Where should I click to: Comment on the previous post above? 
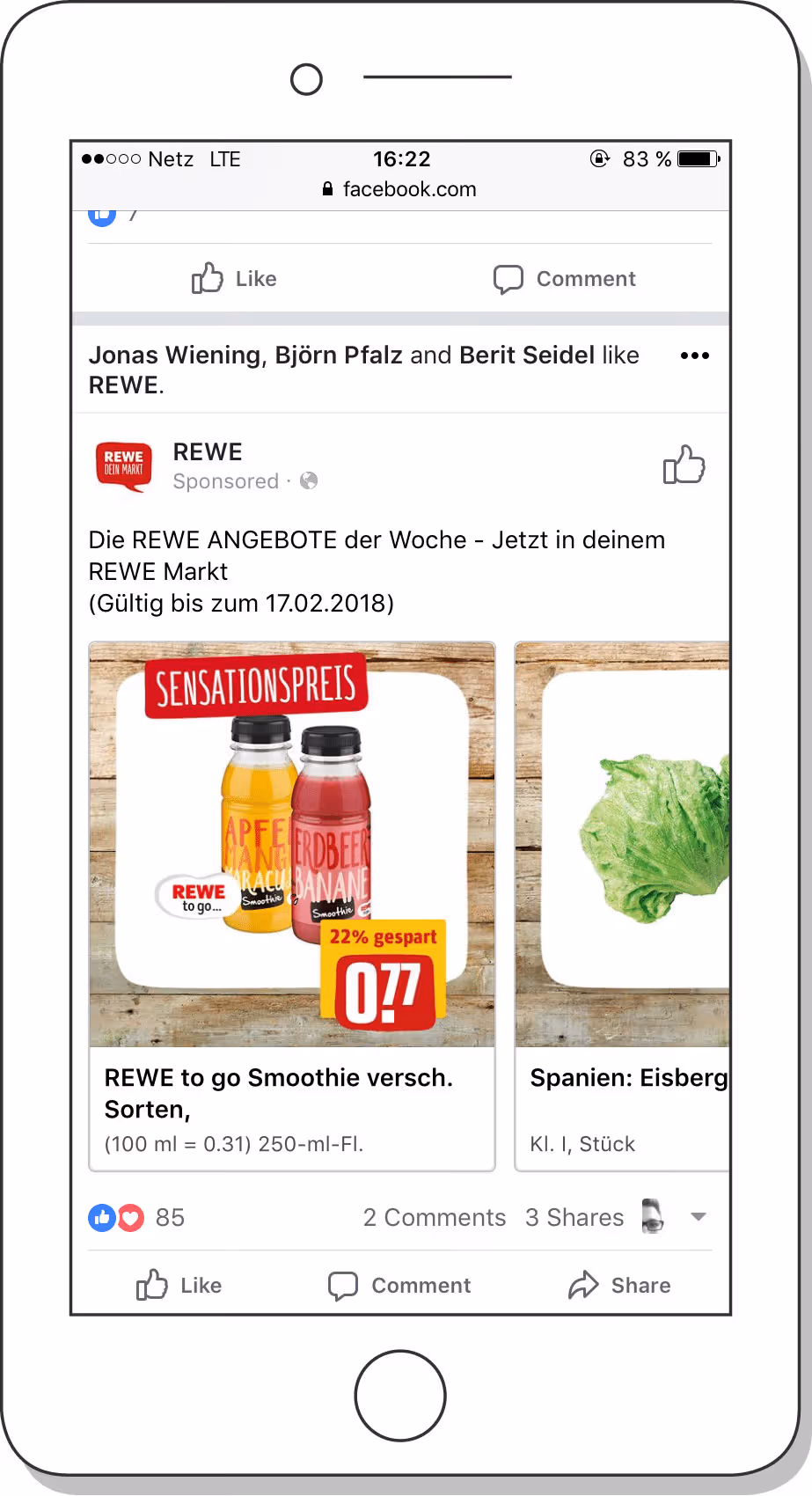click(564, 279)
